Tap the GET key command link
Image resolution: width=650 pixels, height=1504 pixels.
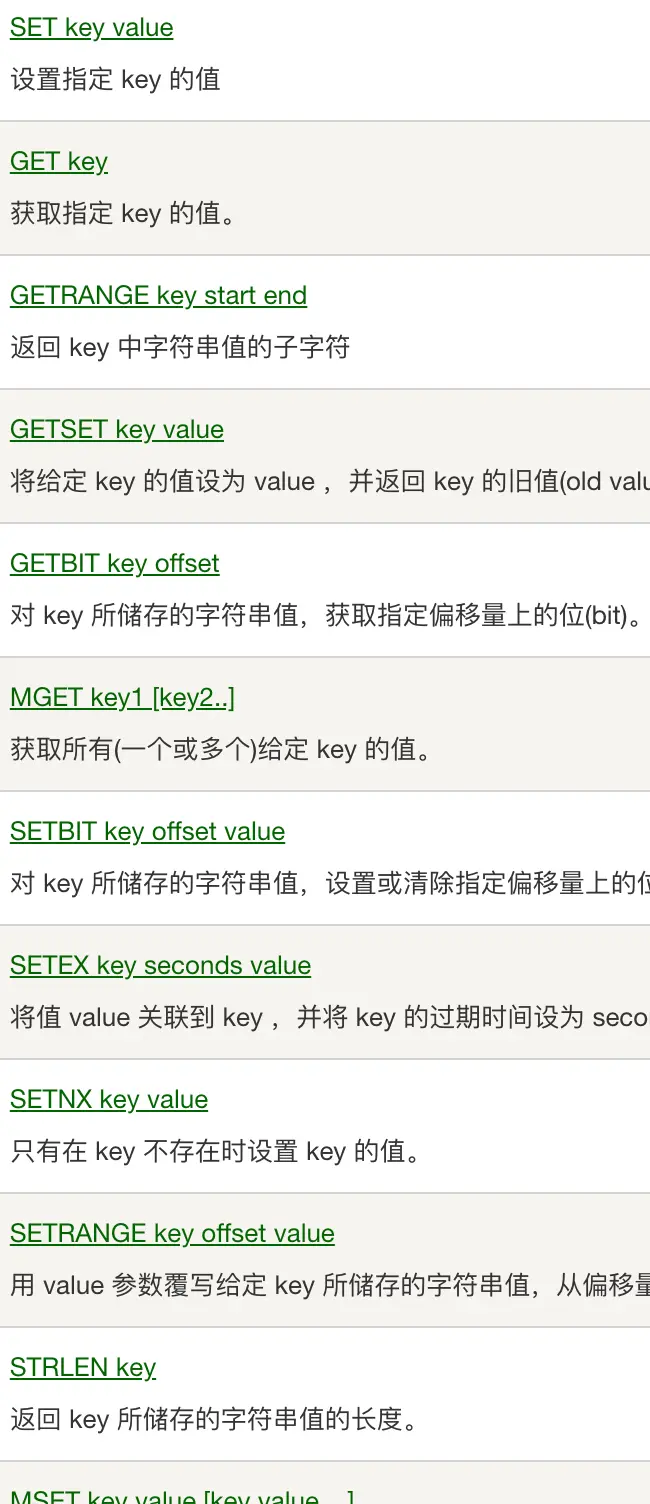coord(58,161)
